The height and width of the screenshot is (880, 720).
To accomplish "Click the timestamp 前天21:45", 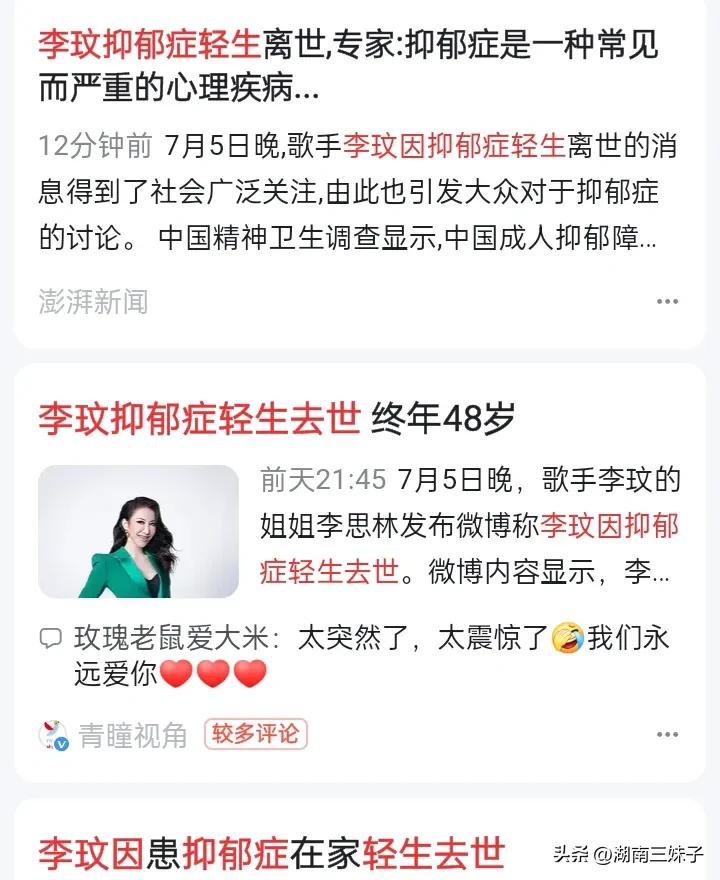I will pyautogui.click(x=323, y=481).
